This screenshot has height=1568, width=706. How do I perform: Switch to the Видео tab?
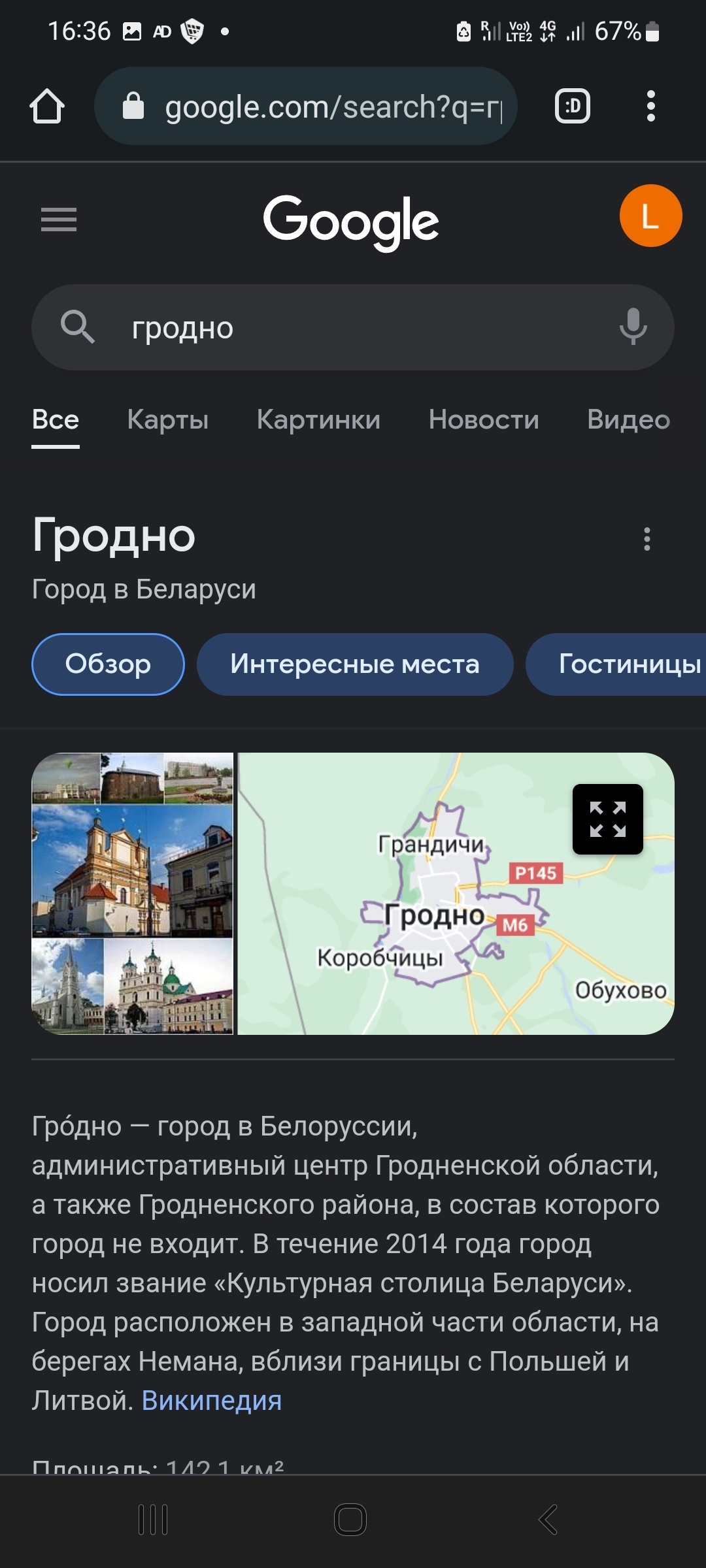(628, 420)
